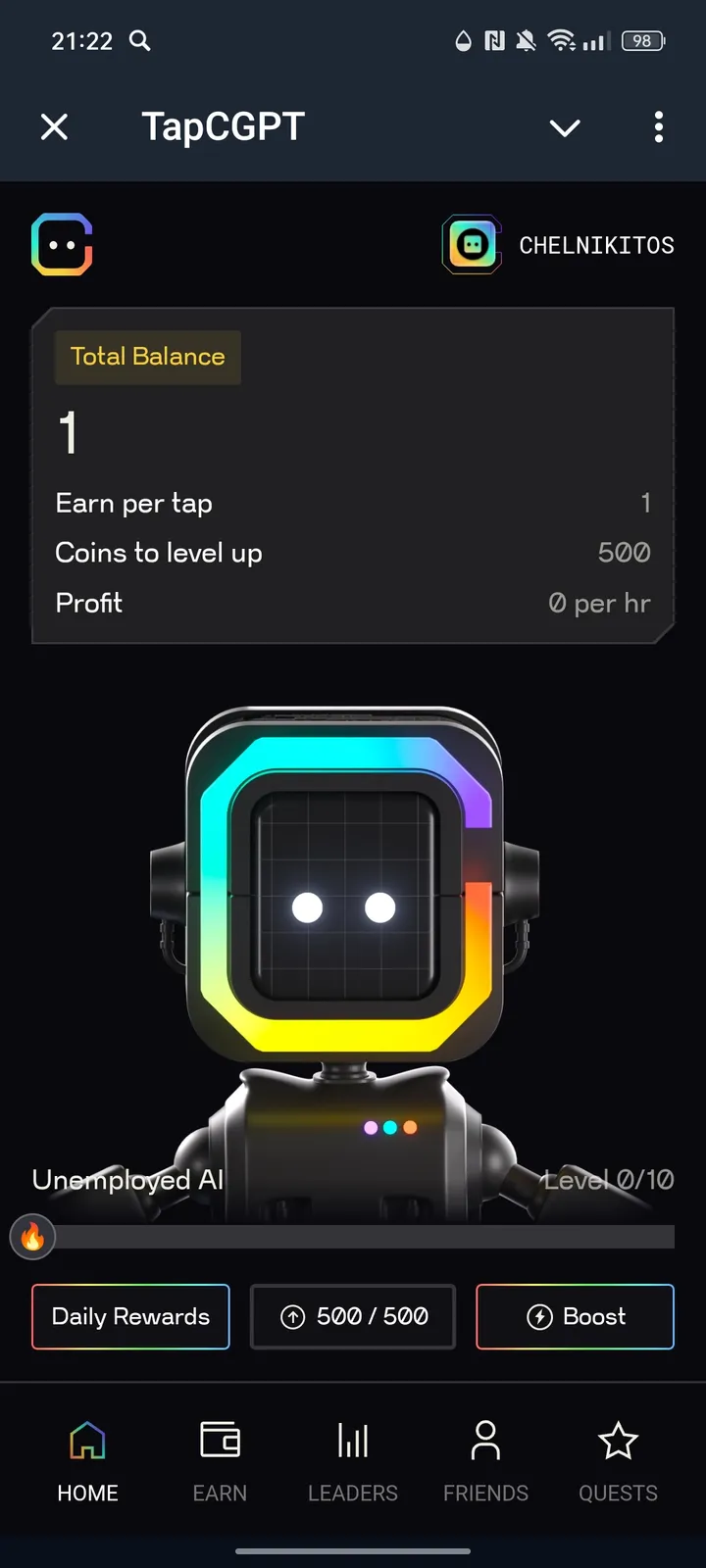Open the TapCGPT app logo icon
Viewport: 706px width, 1568px height.
[62, 244]
